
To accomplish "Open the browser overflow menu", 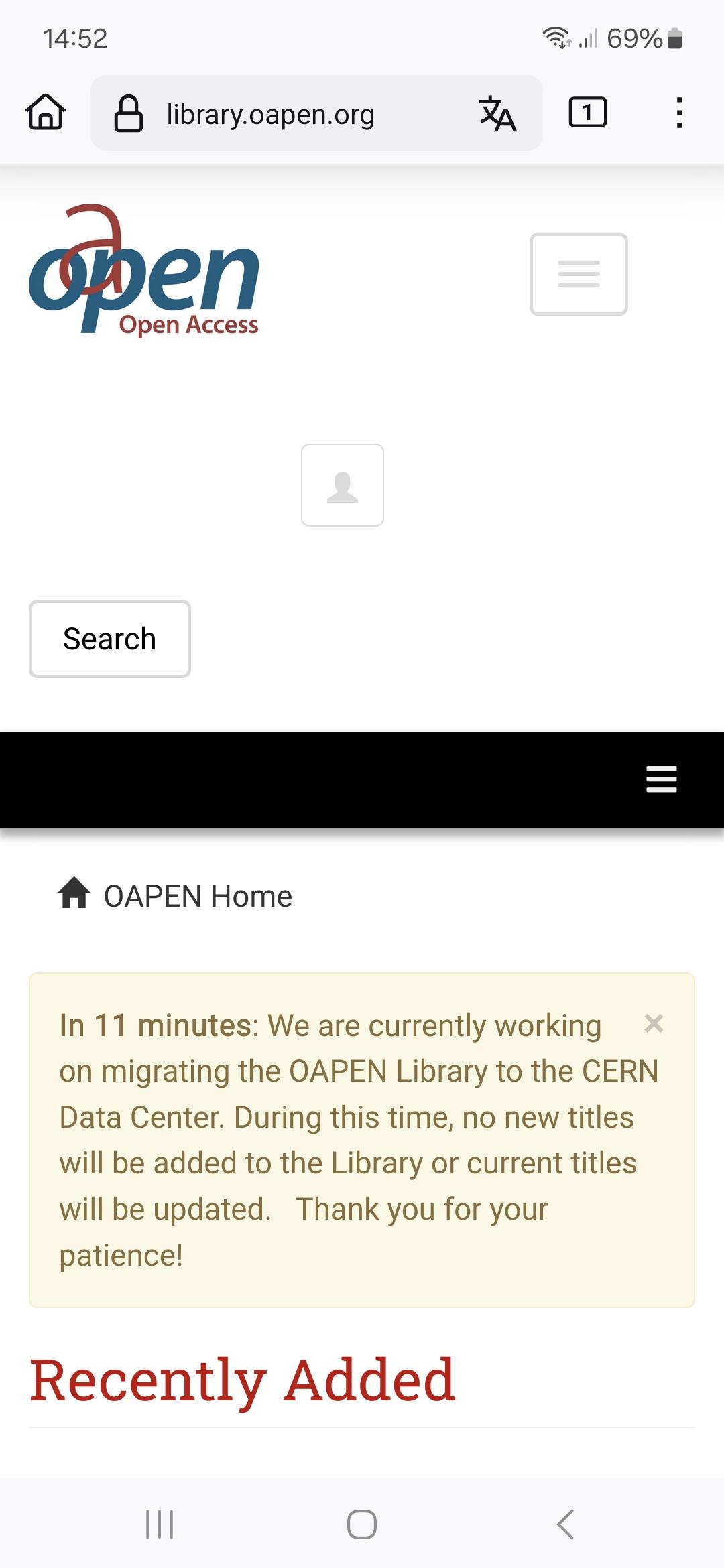I will pyautogui.click(x=679, y=113).
